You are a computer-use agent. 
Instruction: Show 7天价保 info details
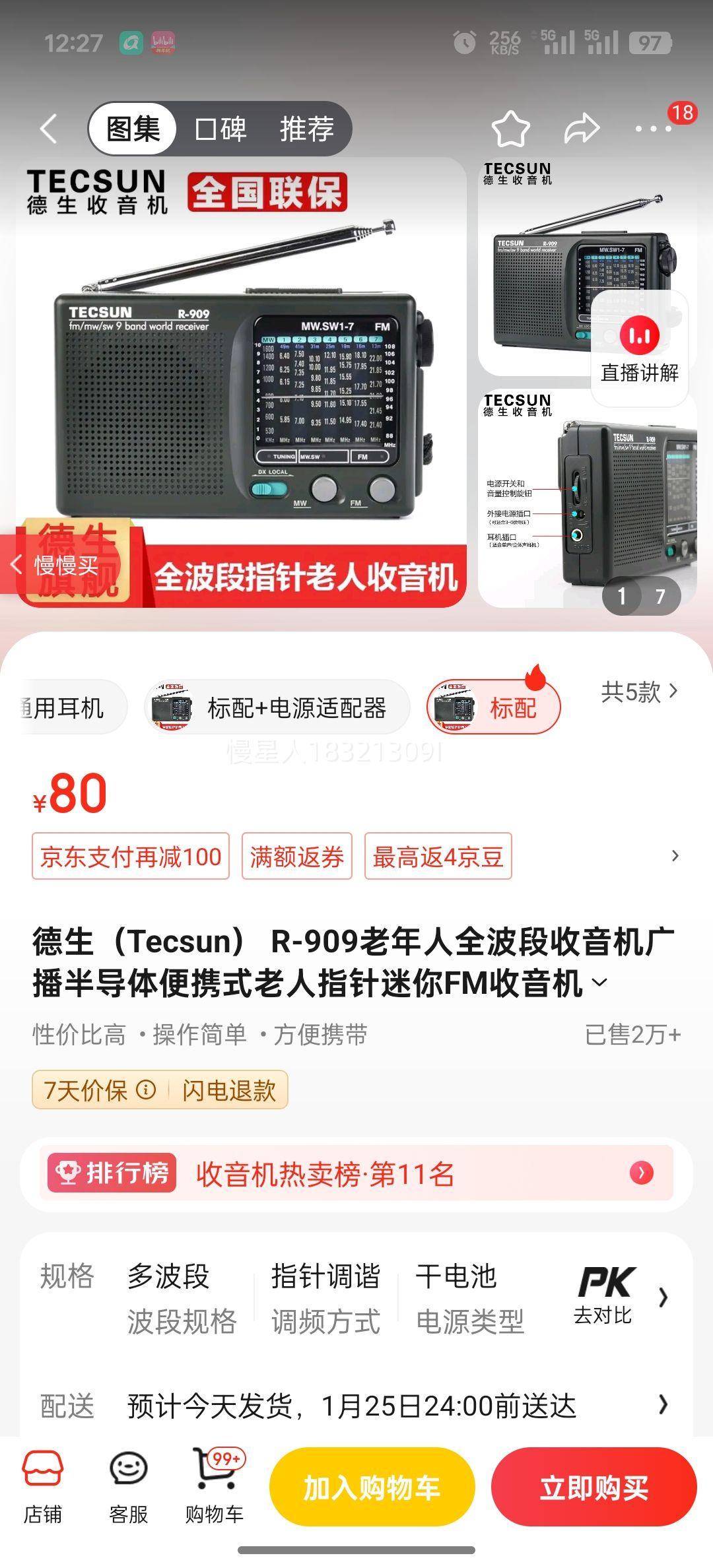(x=146, y=1090)
